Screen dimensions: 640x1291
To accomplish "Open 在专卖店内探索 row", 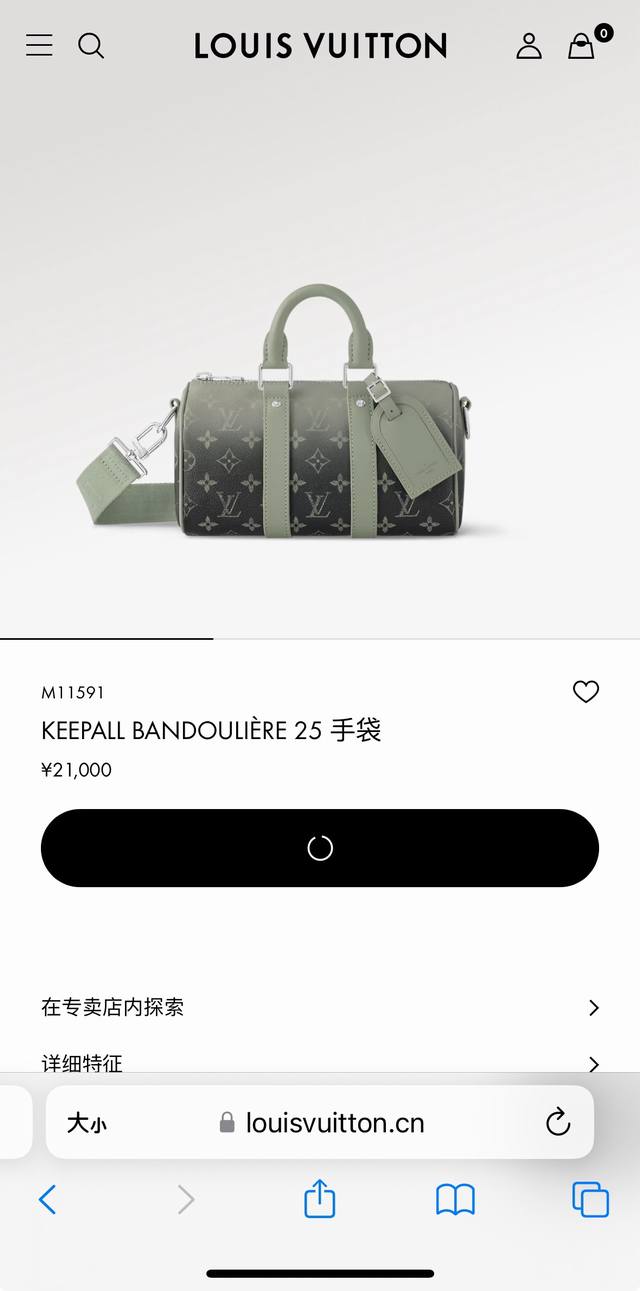I will (320, 1007).
